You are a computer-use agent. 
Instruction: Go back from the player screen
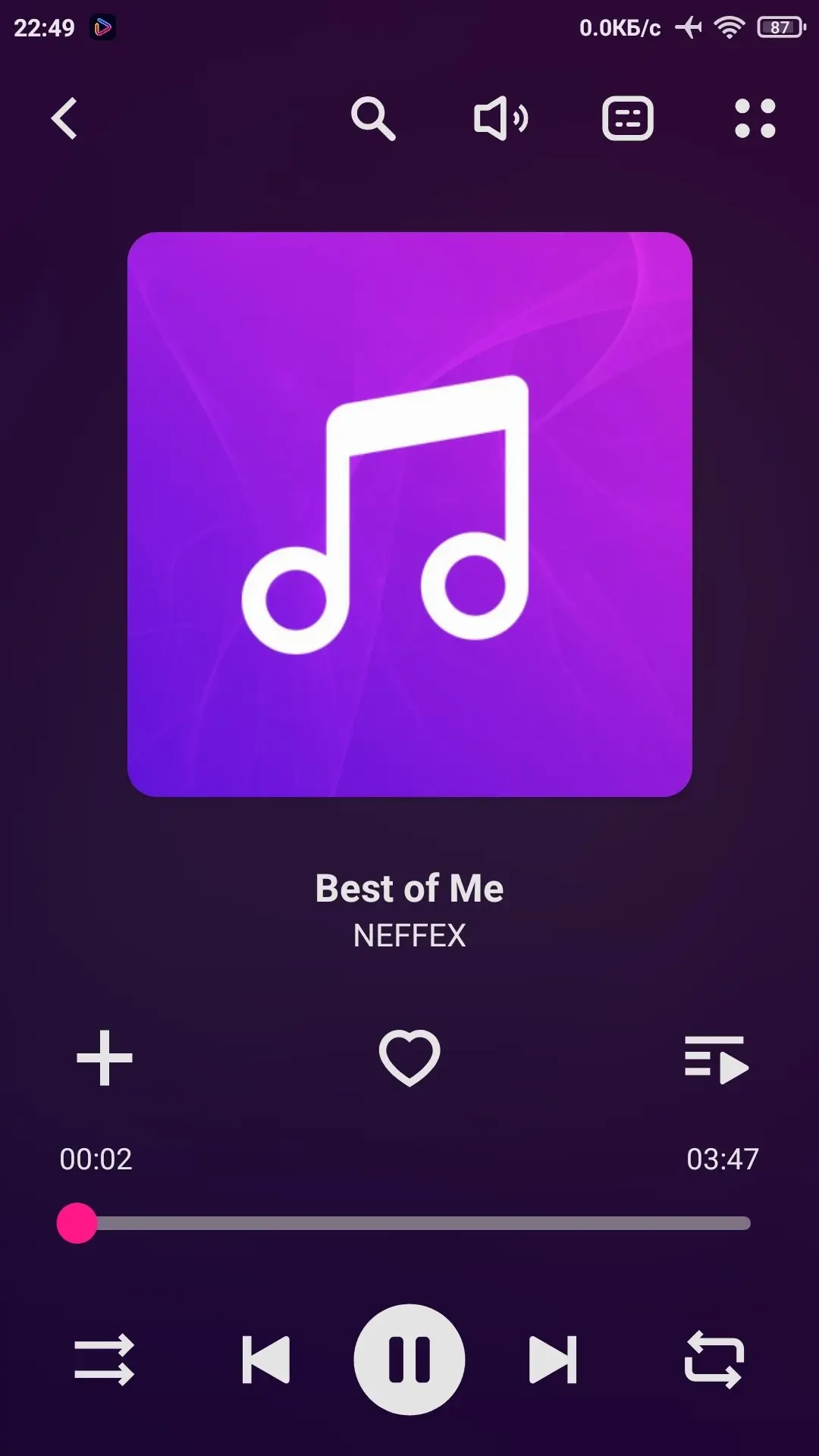(64, 119)
